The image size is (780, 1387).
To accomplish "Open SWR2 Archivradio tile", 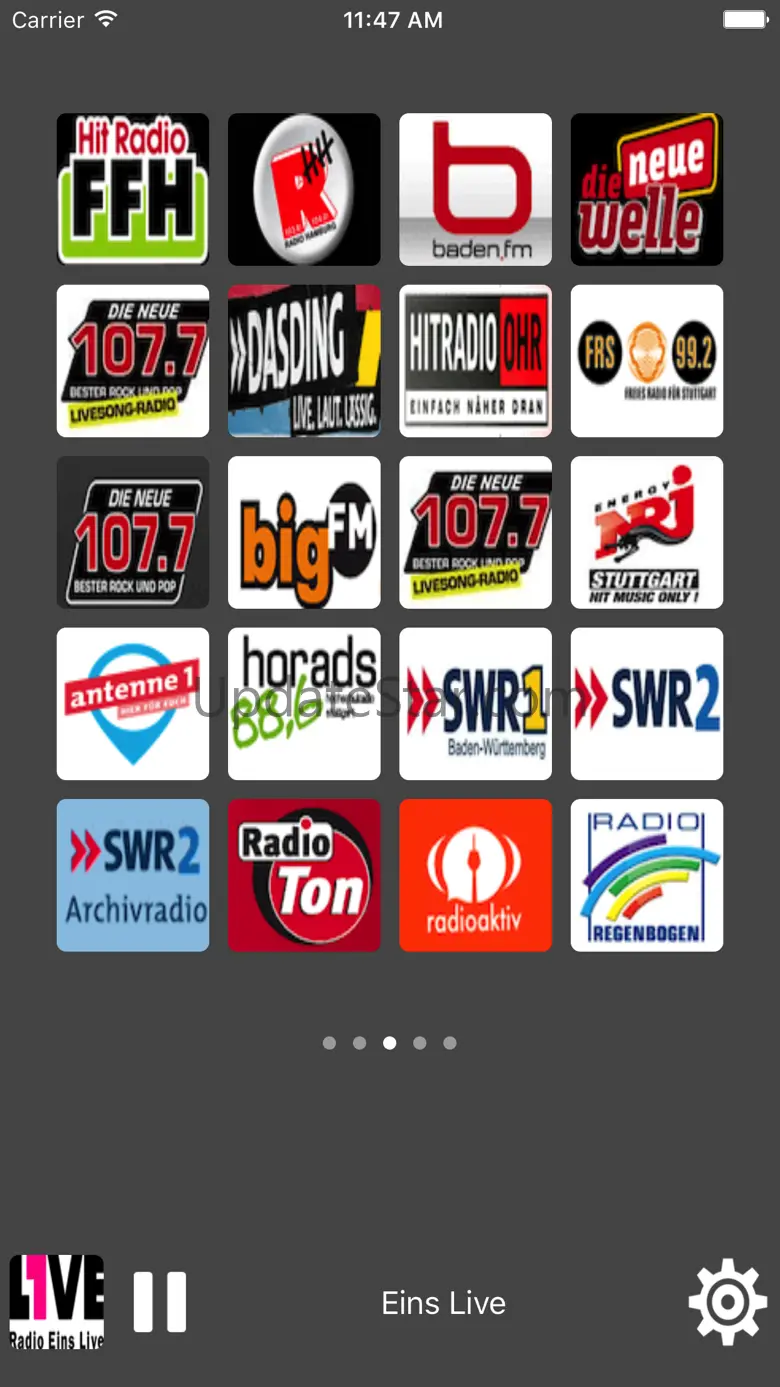I will [x=133, y=875].
